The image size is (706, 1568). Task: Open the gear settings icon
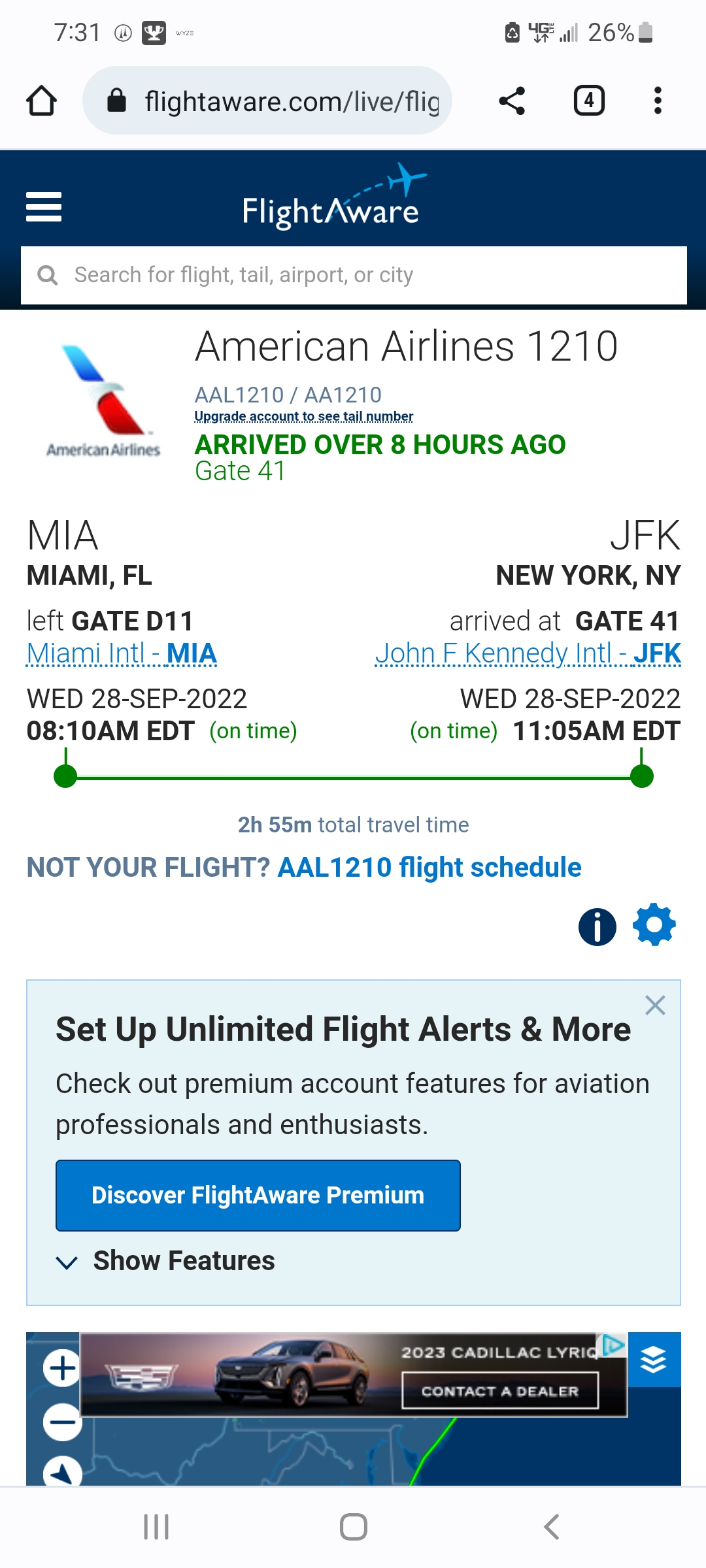(x=654, y=925)
